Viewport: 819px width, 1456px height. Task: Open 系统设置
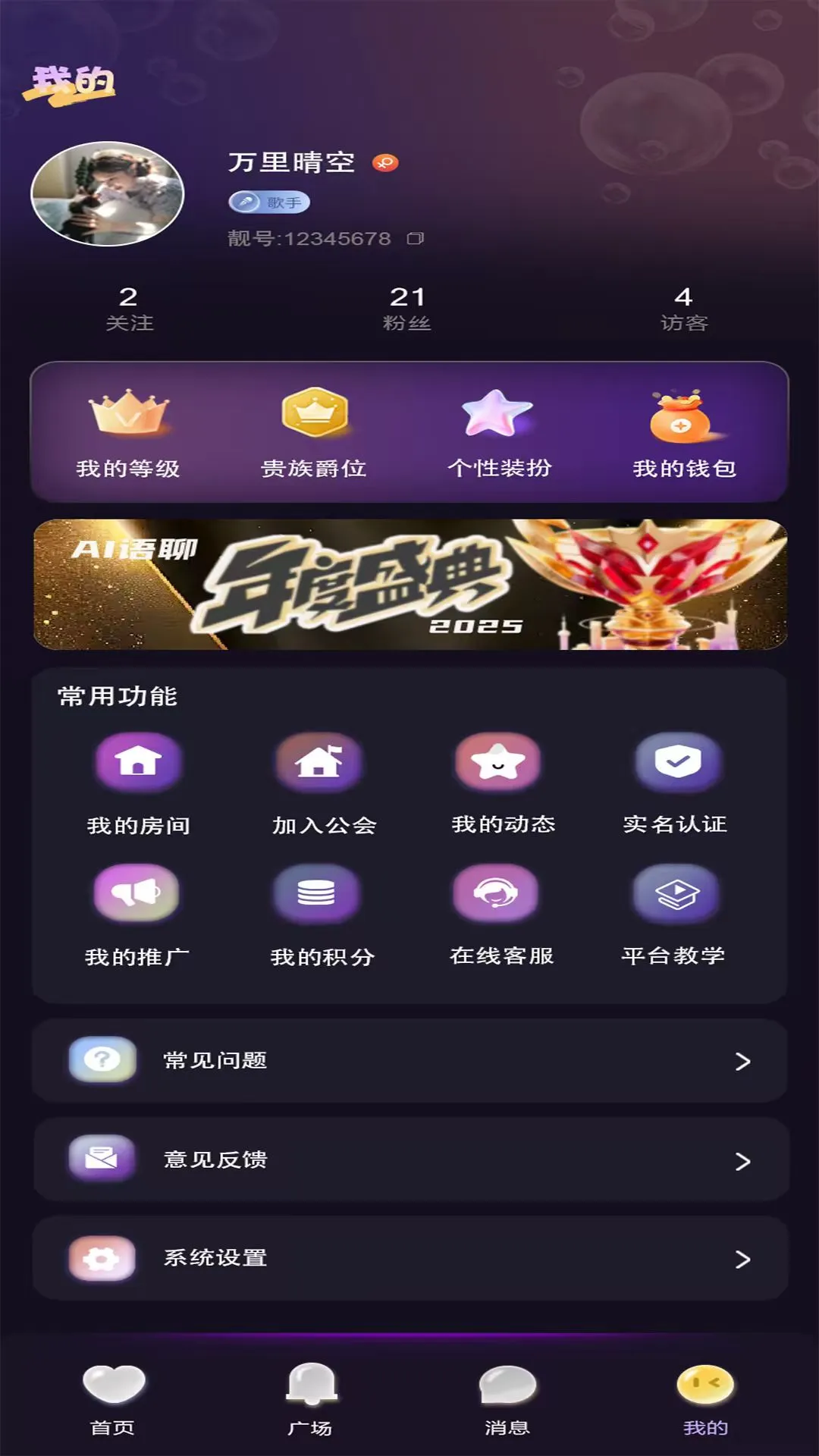click(409, 1258)
